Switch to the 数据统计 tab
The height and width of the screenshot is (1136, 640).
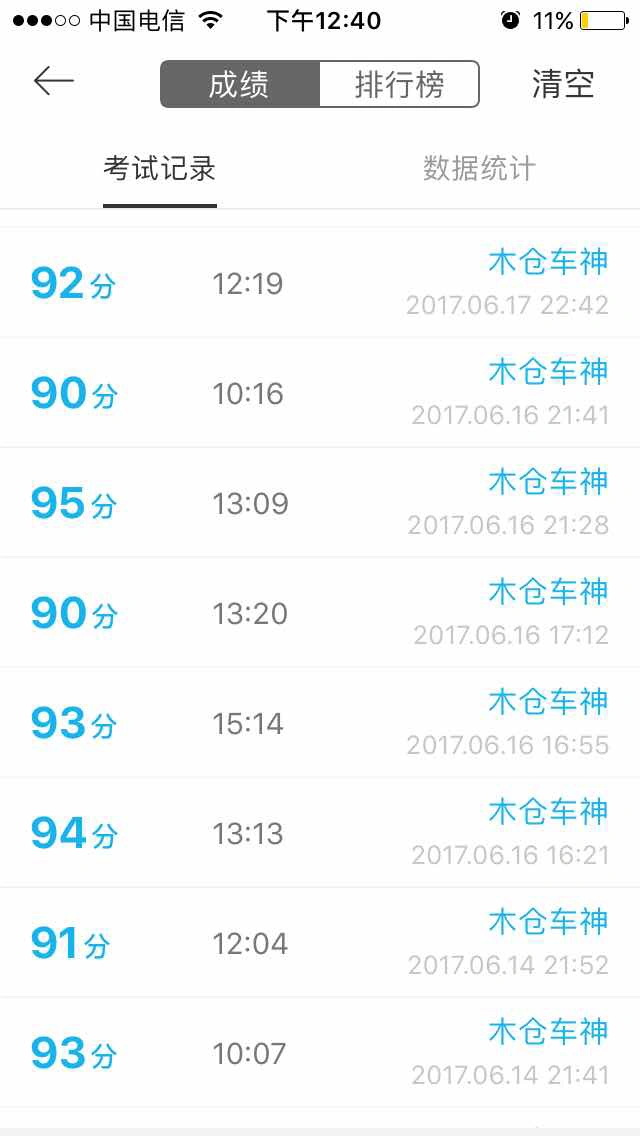[479, 169]
